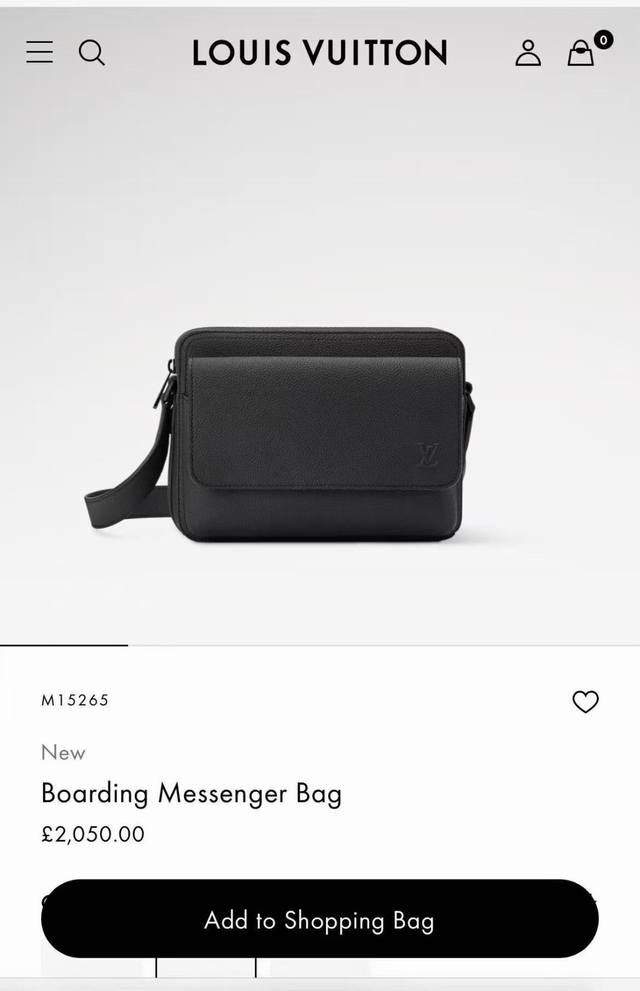Screen dimensions: 640x991
Task: Go to Louis Vuitton home page
Action: pyautogui.click(x=319, y=53)
